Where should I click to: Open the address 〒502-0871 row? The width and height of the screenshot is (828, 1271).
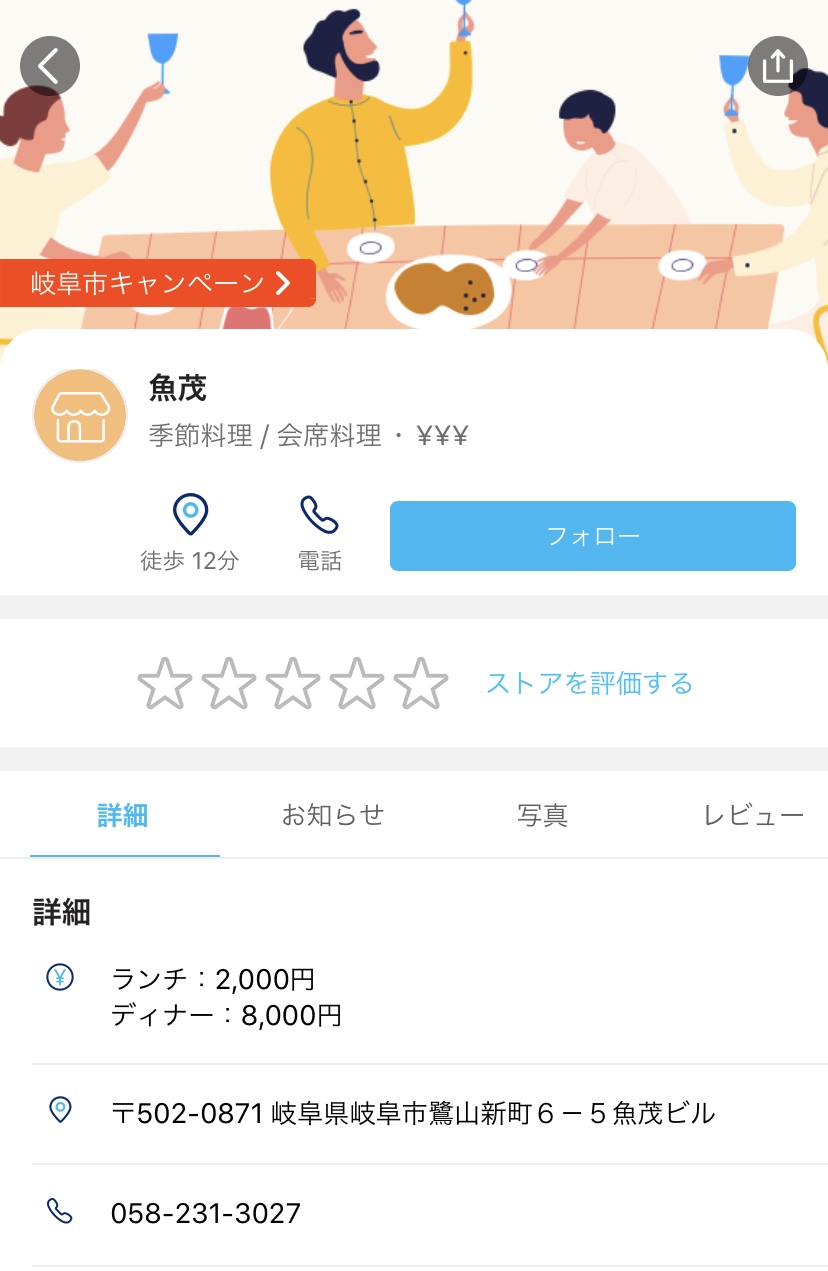(413, 1112)
